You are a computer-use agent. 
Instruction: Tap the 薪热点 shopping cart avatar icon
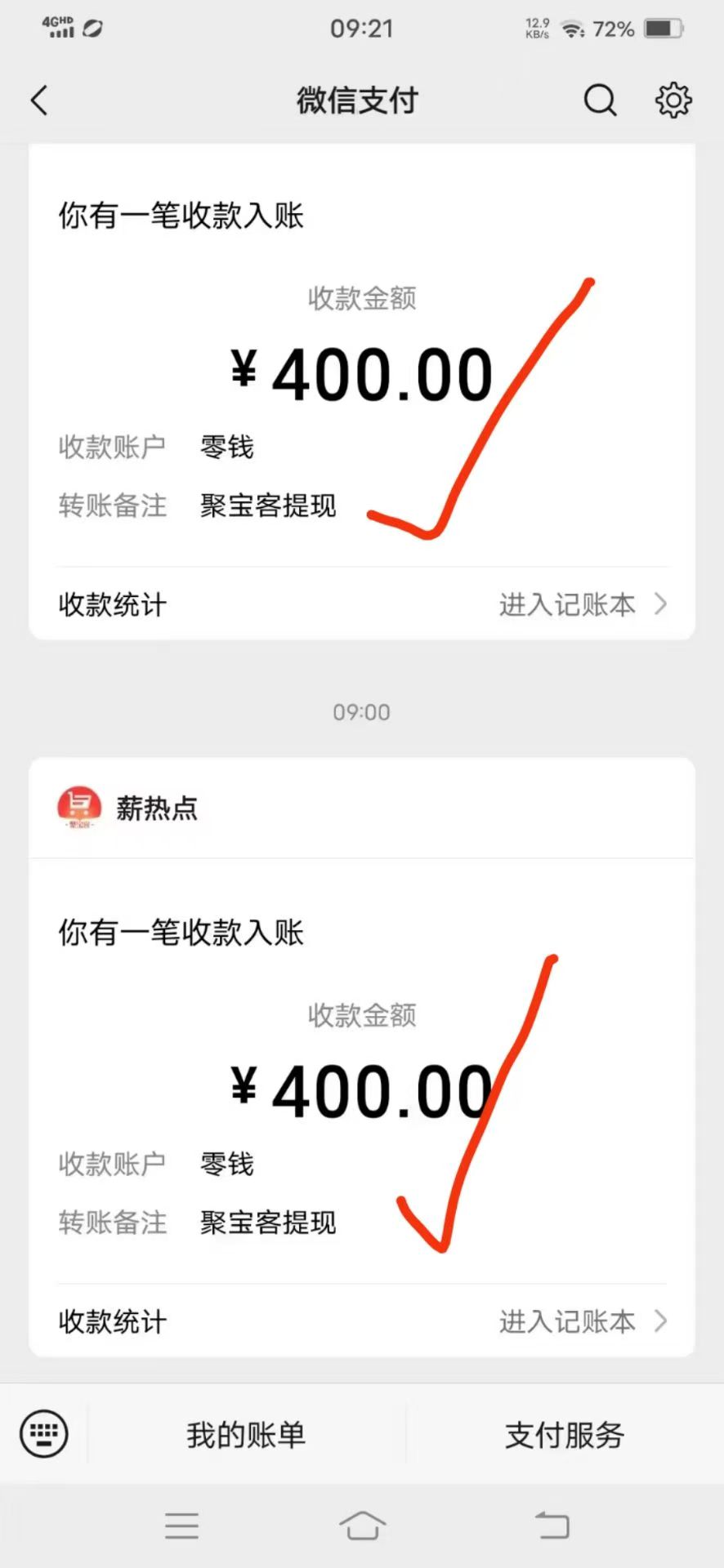coord(78,808)
